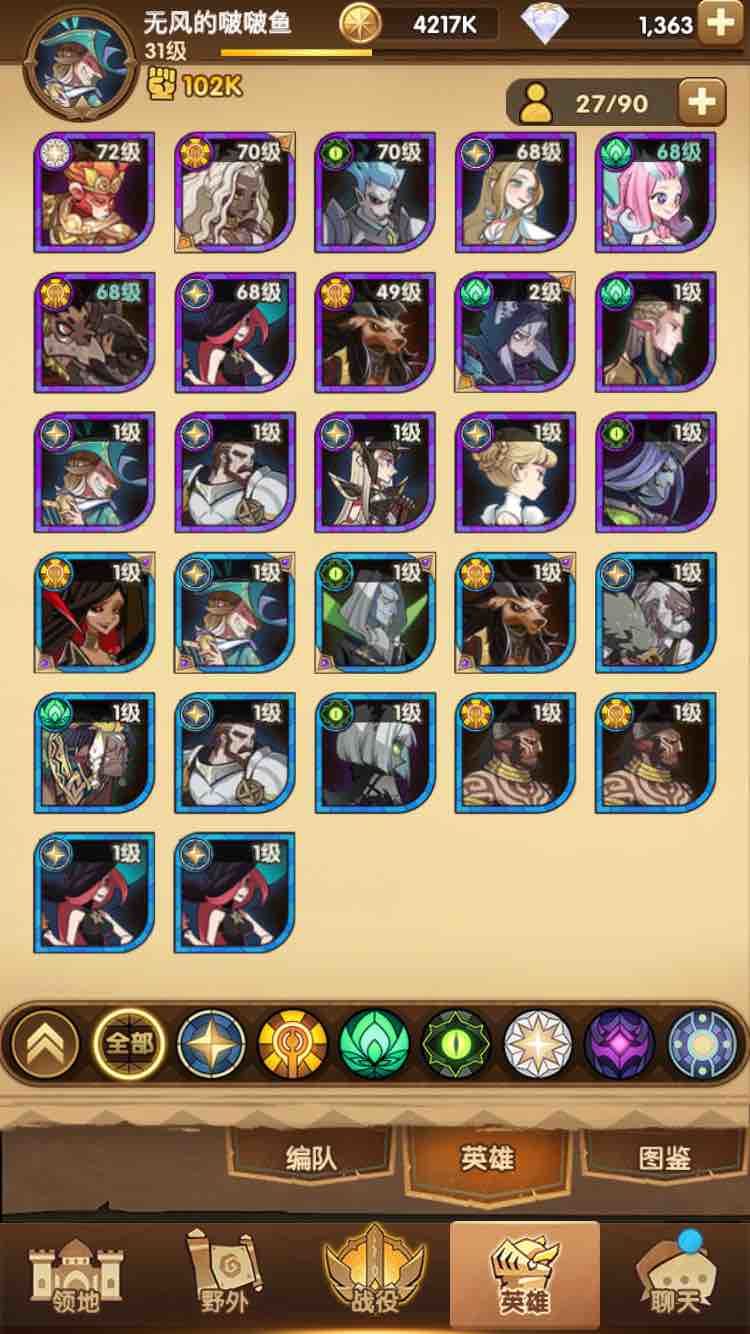This screenshot has width=750, height=1334.
Task: Switch to the 图鉴 tab
Action: (x=665, y=1158)
